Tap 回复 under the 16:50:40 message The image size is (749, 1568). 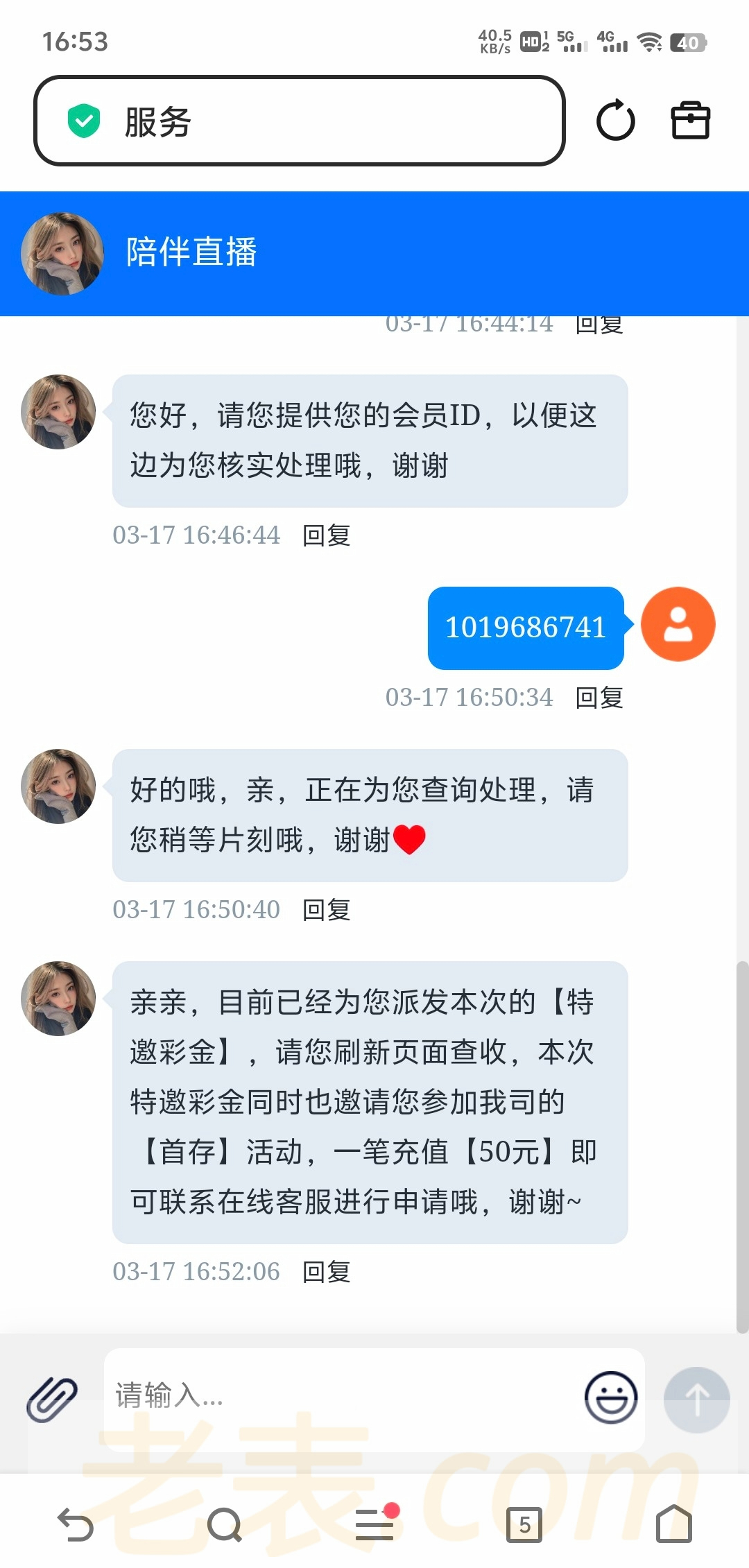click(326, 910)
